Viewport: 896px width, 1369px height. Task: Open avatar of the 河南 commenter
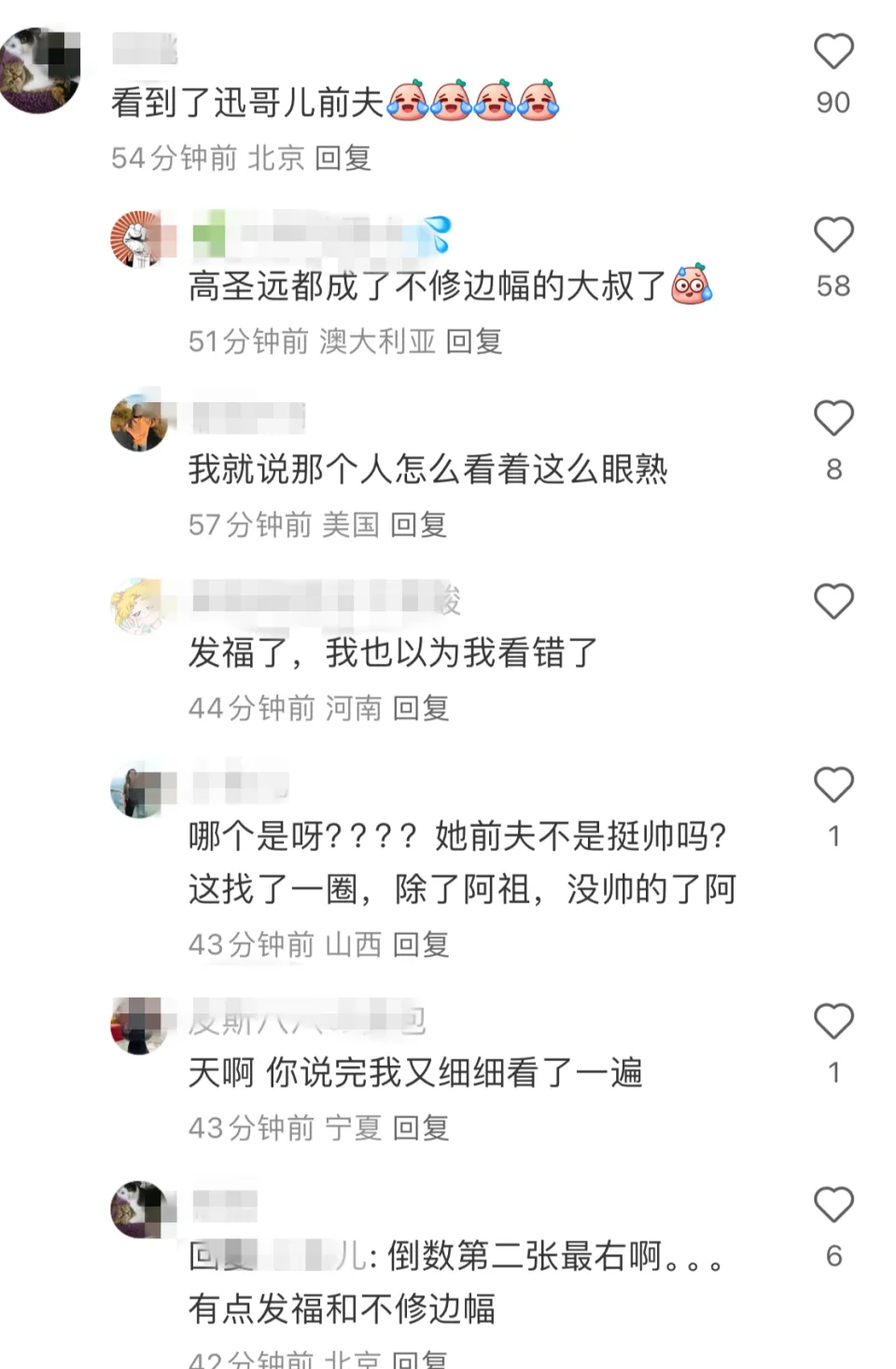tap(142, 607)
